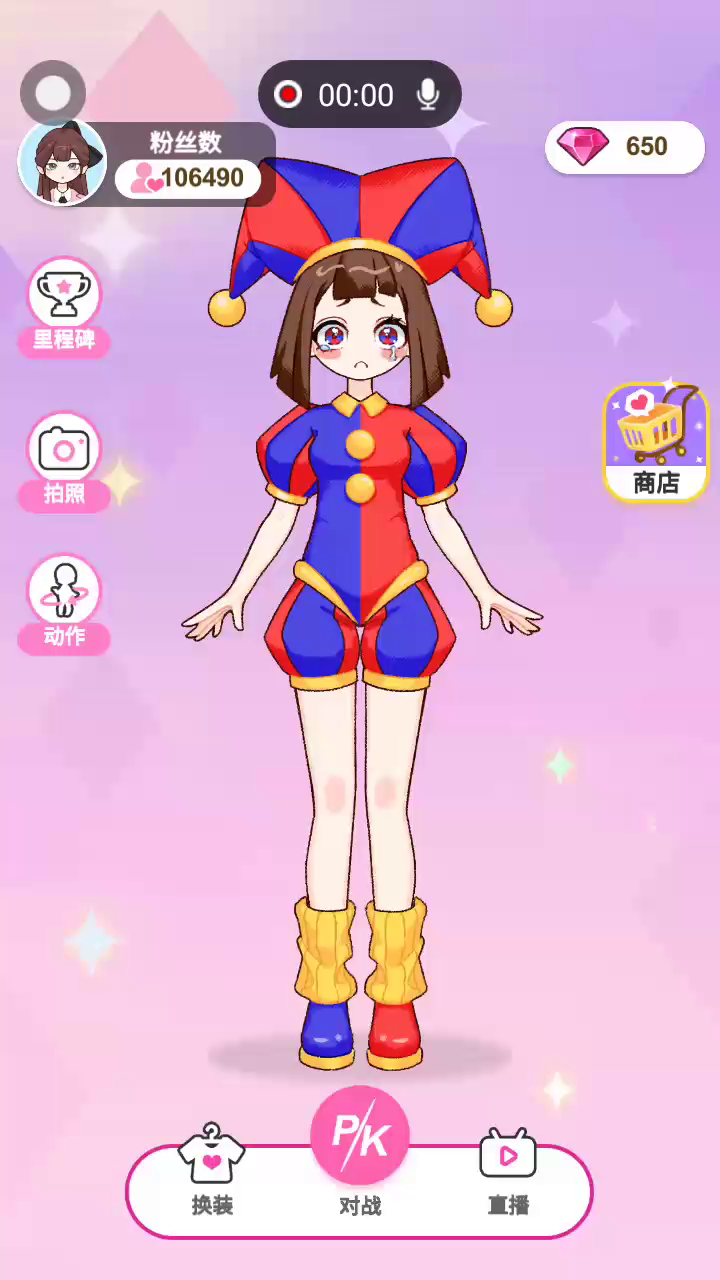
Task: Toggle the recorder microphone
Action: tap(428, 95)
